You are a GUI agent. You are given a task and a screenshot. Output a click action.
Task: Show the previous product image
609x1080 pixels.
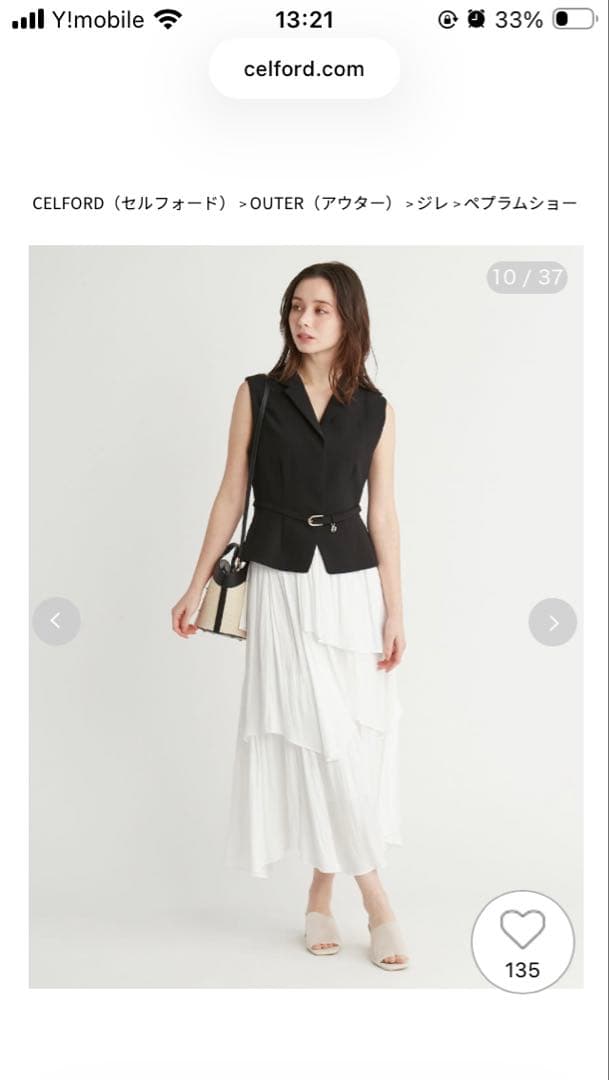pyautogui.click(x=56, y=622)
